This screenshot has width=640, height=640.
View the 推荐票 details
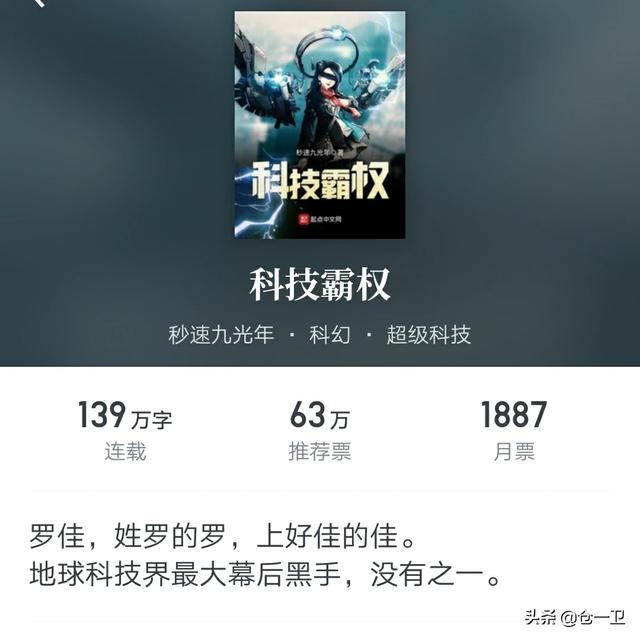[320, 431]
